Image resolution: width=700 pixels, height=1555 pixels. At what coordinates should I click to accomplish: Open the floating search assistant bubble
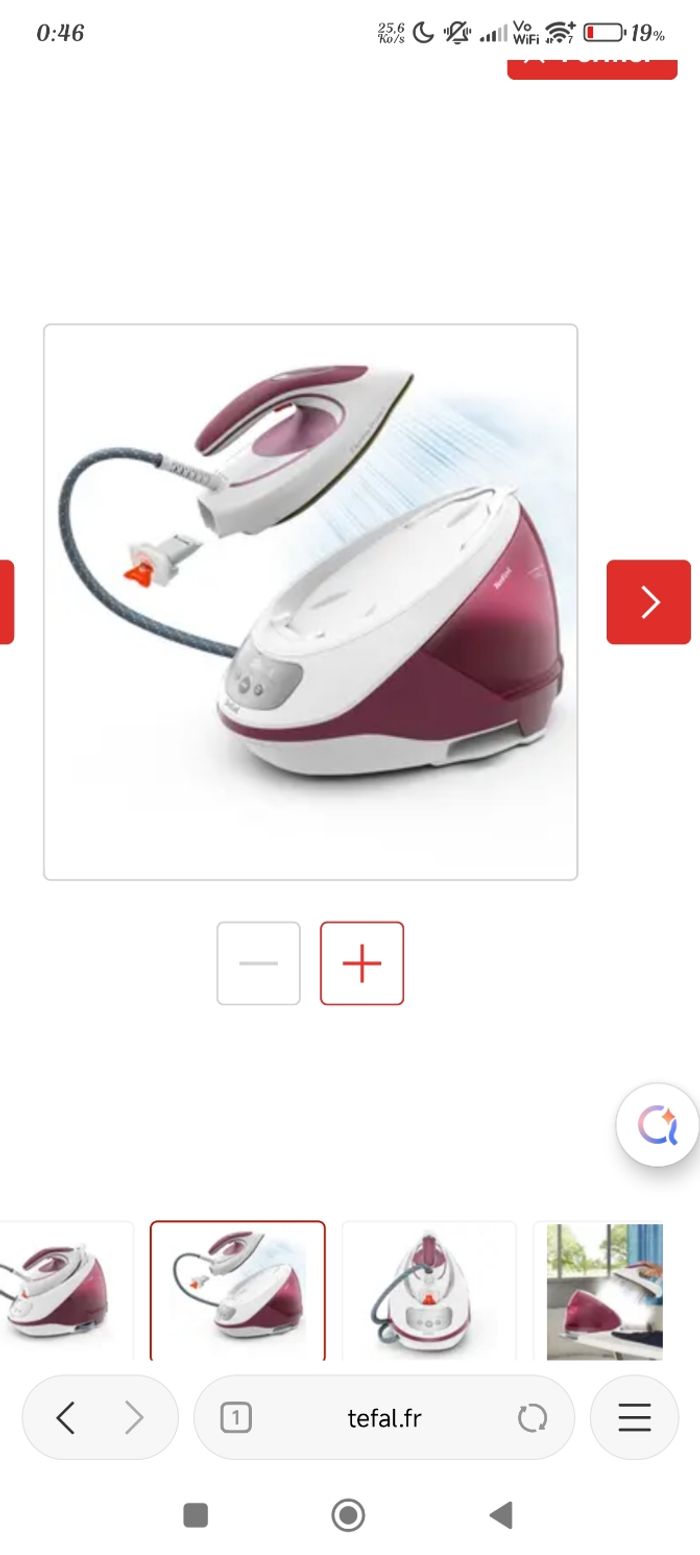[657, 1125]
